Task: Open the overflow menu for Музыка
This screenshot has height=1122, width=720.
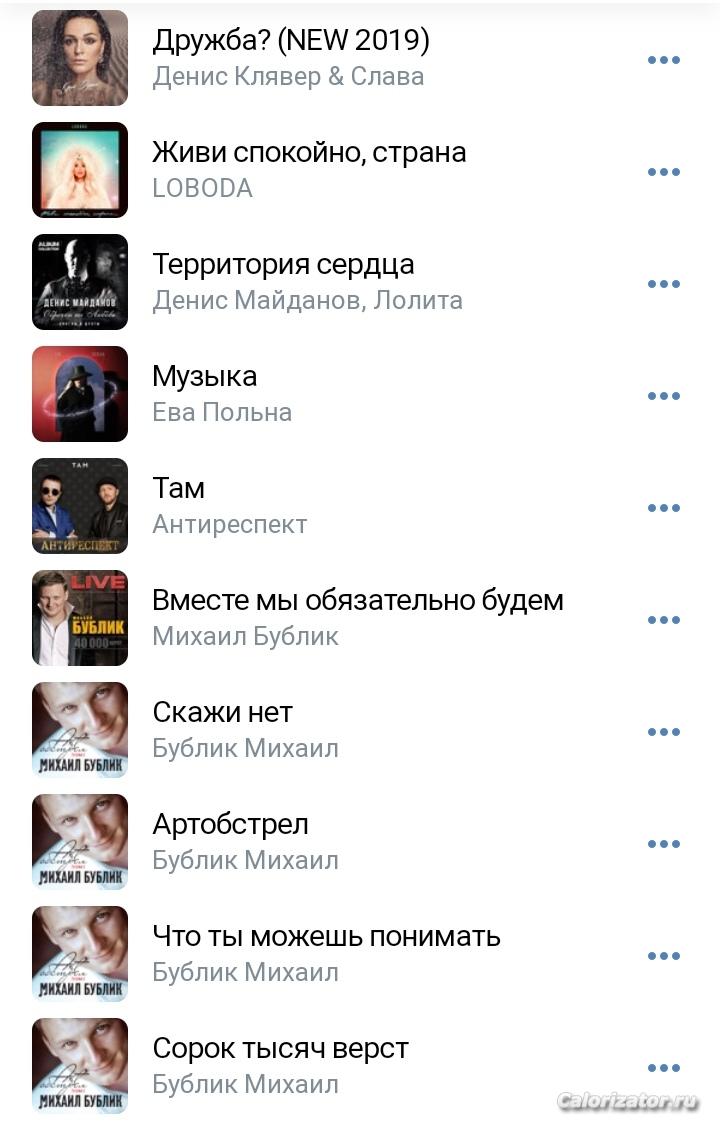Action: click(663, 396)
